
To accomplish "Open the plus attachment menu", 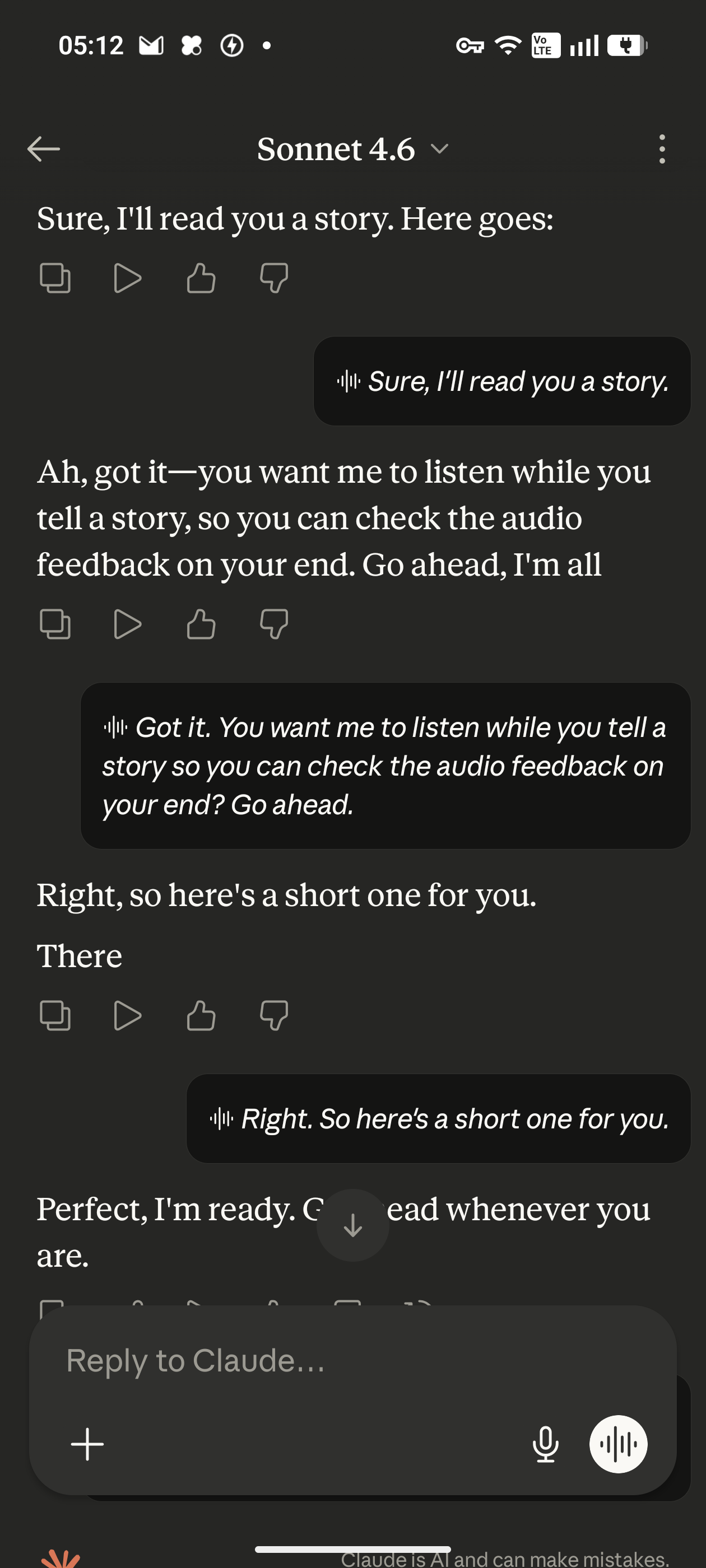I will pos(87,1444).
